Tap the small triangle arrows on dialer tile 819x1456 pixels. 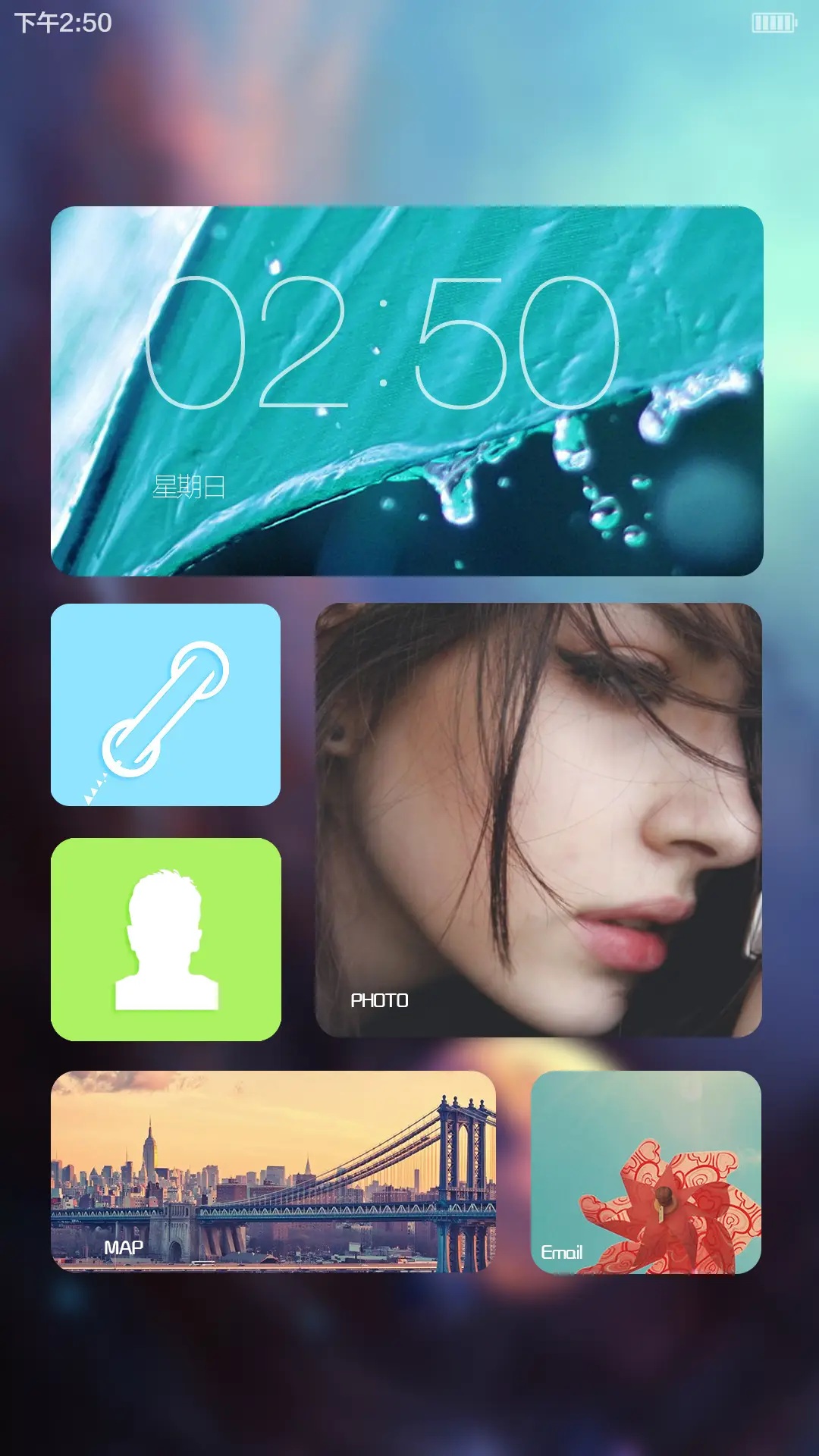[x=93, y=789]
